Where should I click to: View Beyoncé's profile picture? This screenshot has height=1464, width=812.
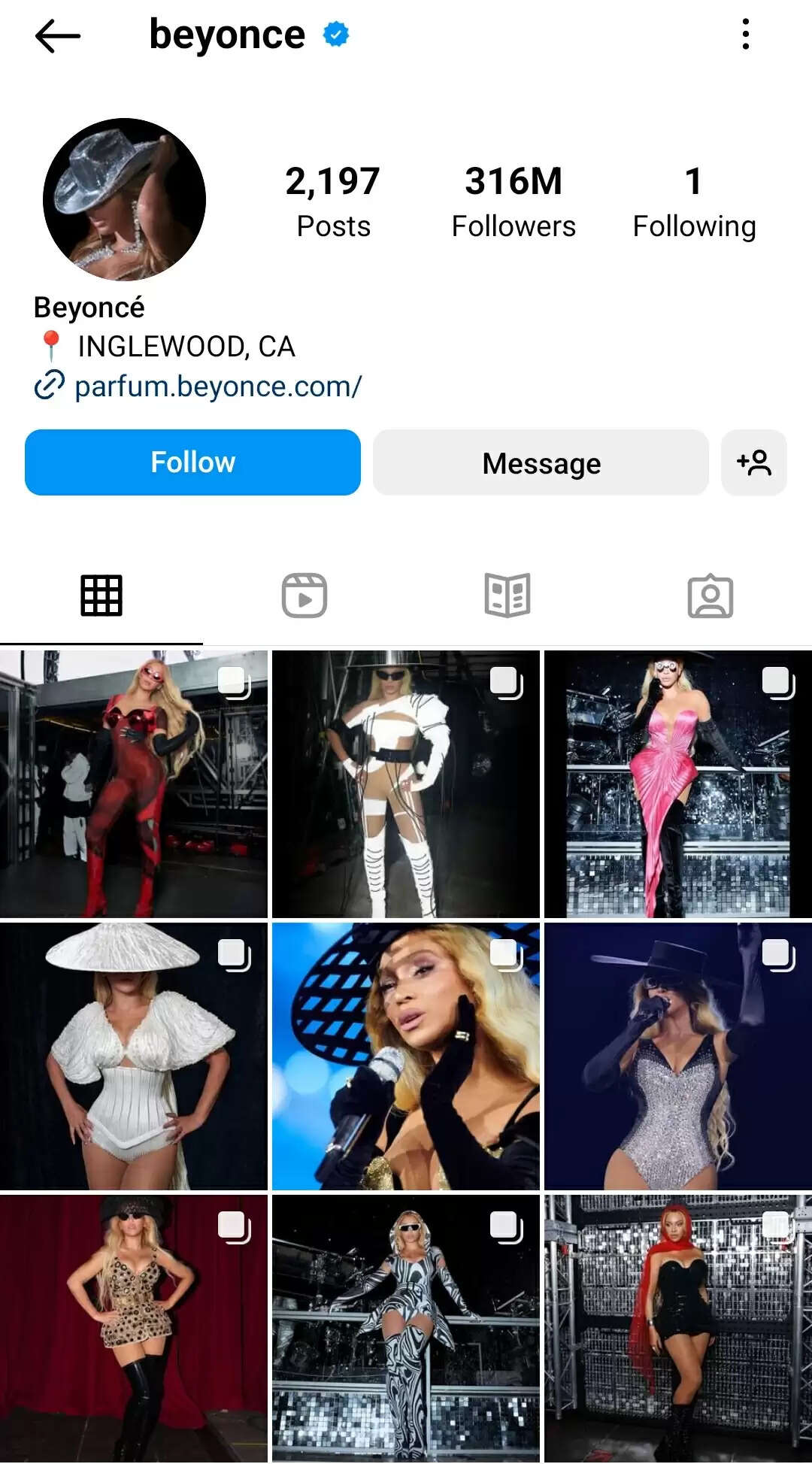[125, 199]
